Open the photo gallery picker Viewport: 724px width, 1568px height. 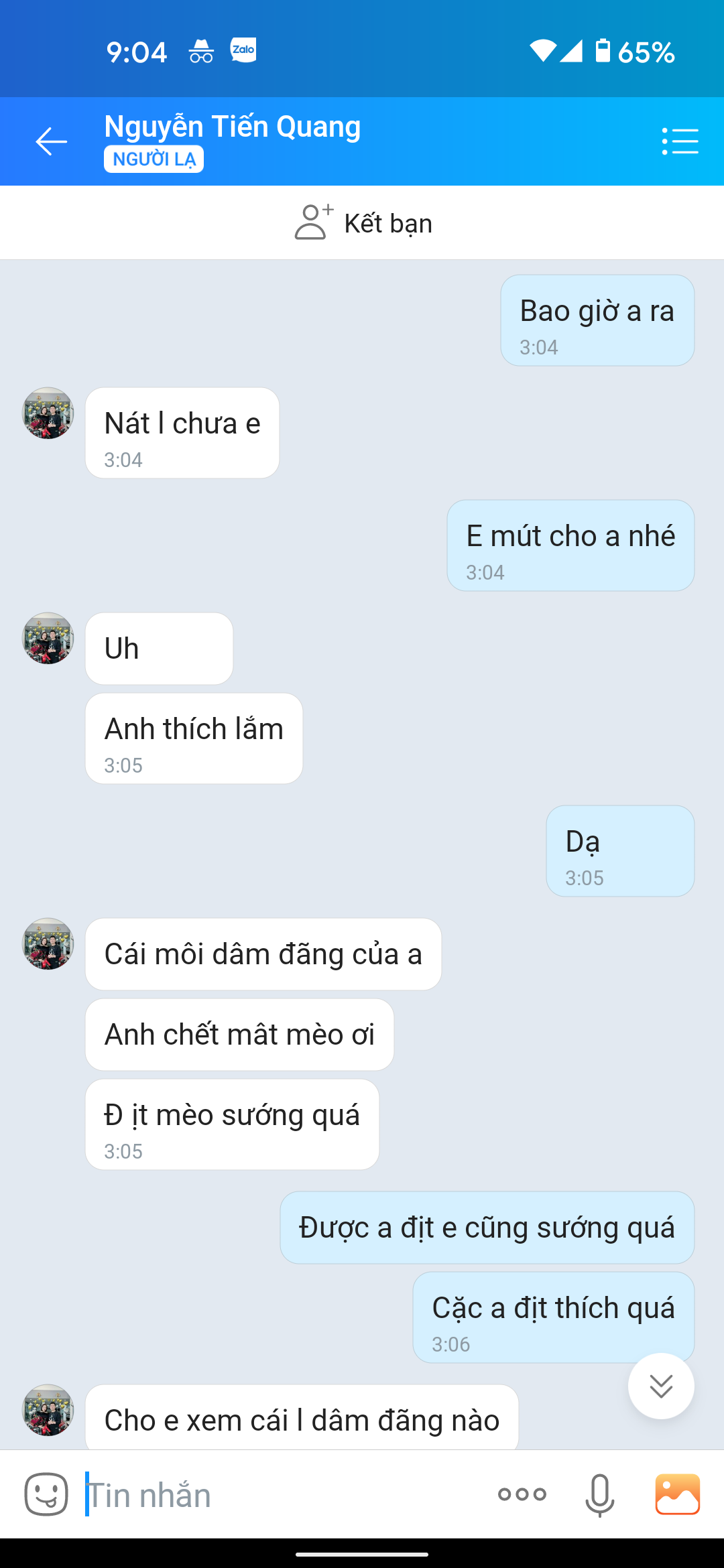click(x=677, y=1494)
